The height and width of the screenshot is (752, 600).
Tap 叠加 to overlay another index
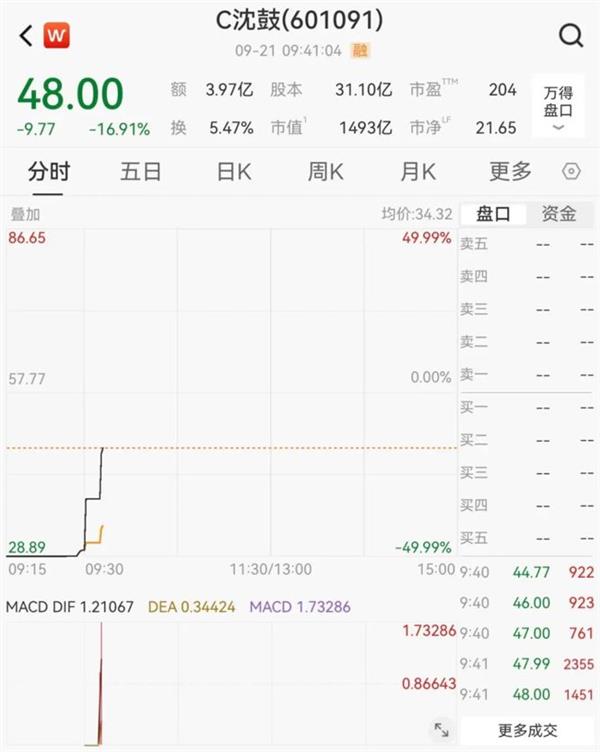(25, 214)
